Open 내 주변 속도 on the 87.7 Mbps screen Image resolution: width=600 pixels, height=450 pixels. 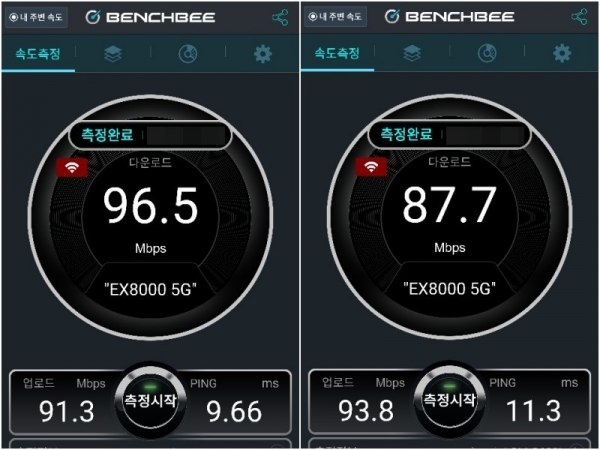point(336,17)
